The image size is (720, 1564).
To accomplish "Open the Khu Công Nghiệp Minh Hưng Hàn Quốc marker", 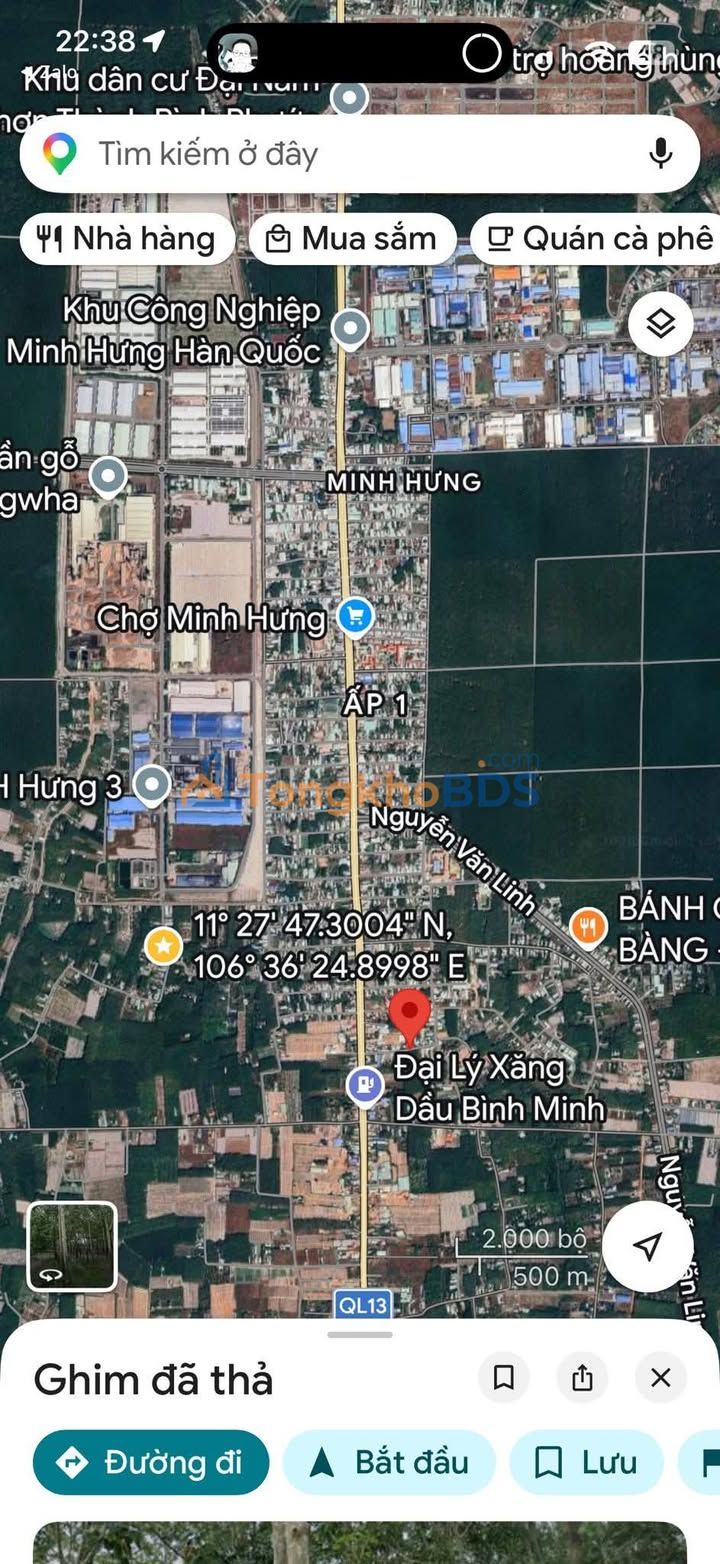I will tap(350, 327).
